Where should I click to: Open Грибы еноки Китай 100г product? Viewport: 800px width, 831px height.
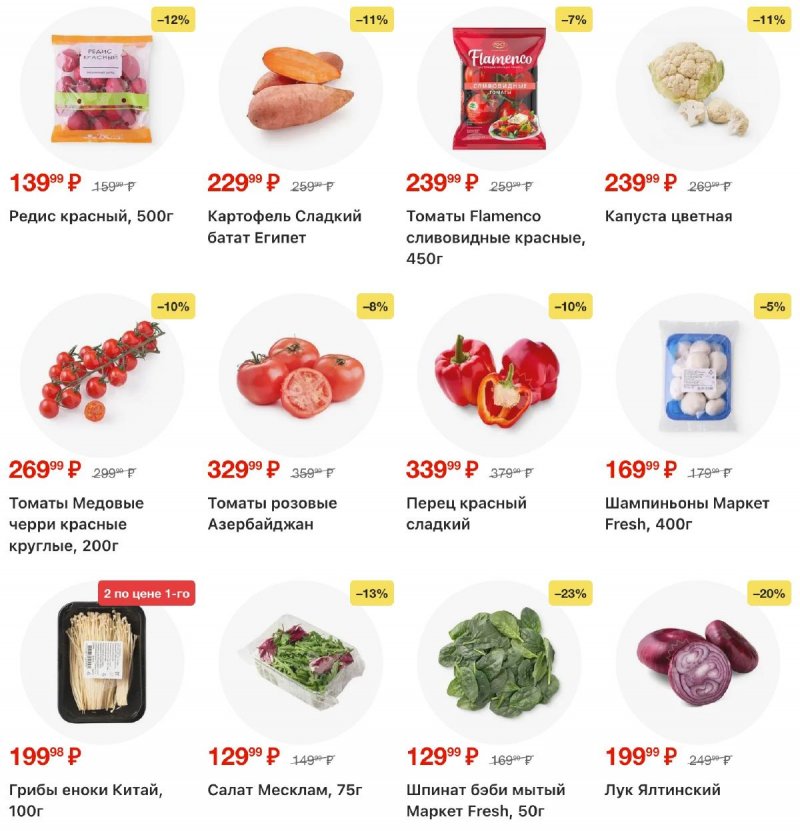coord(102,662)
